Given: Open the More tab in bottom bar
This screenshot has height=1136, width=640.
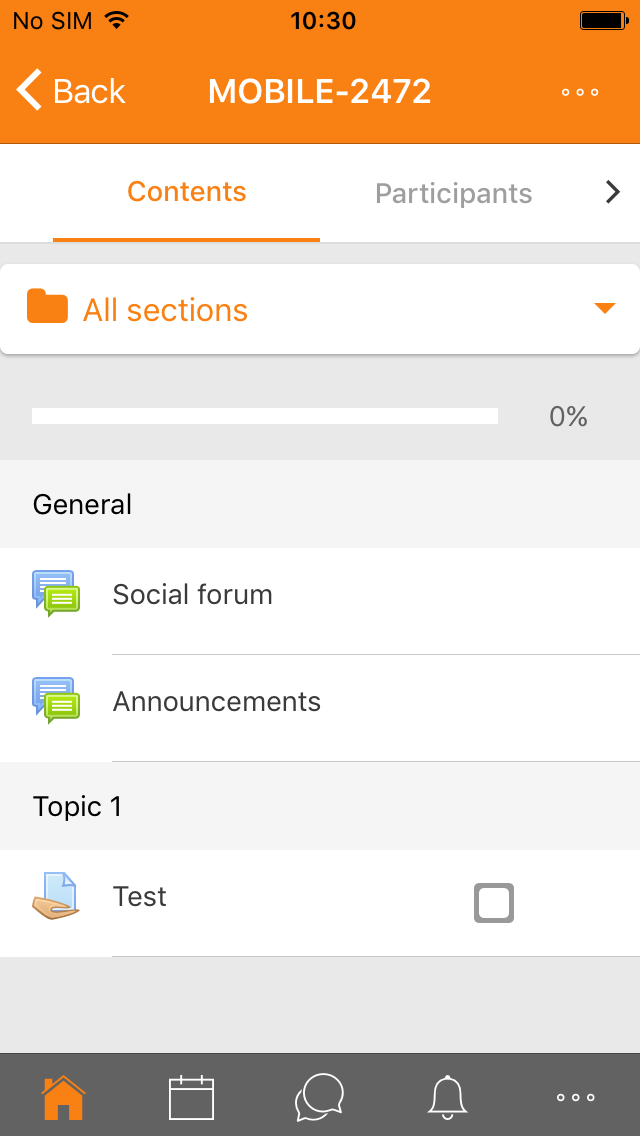Looking at the screenshot, I should click(x=575, y=1097).
